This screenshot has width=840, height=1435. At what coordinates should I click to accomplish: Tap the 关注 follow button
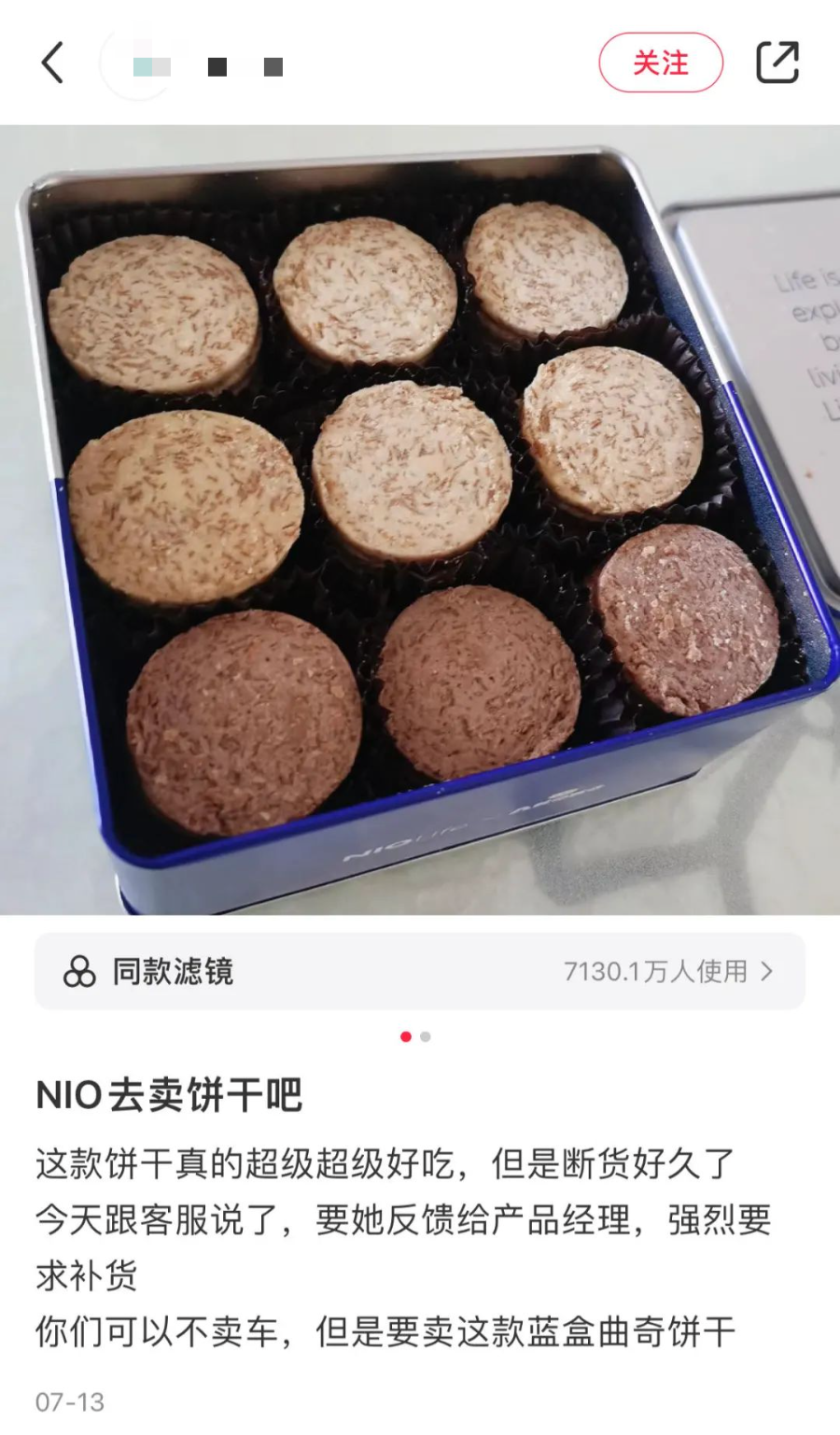tap(660, 63)
